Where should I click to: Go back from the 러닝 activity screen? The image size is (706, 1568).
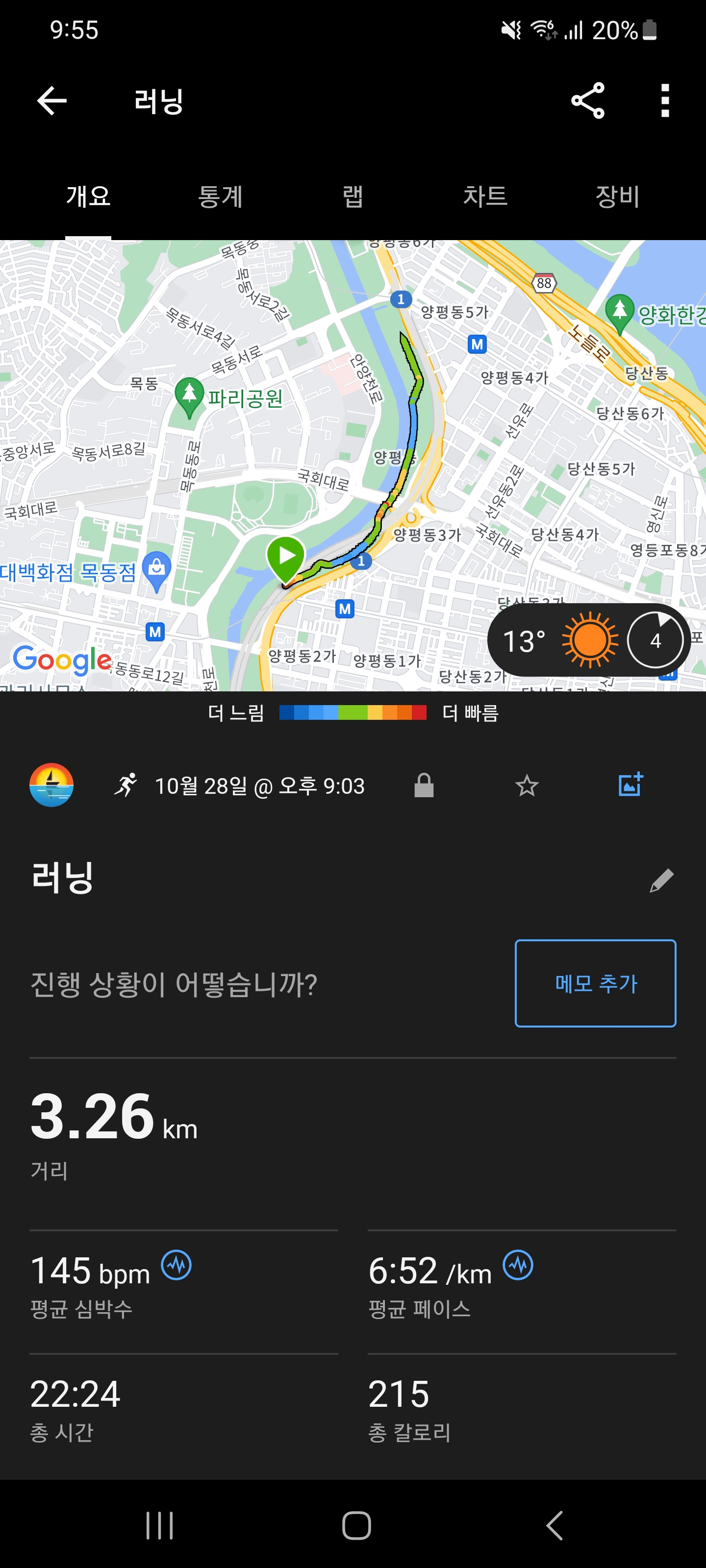click(x=52, y=100)
